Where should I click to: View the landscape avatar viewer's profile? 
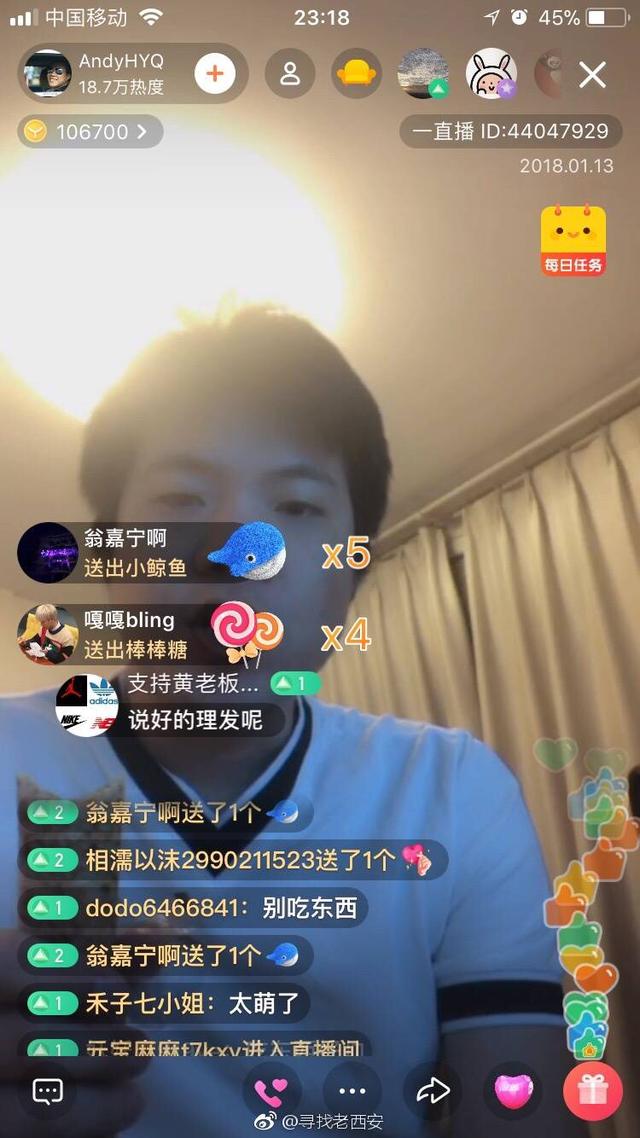click(x=423, y=74)
